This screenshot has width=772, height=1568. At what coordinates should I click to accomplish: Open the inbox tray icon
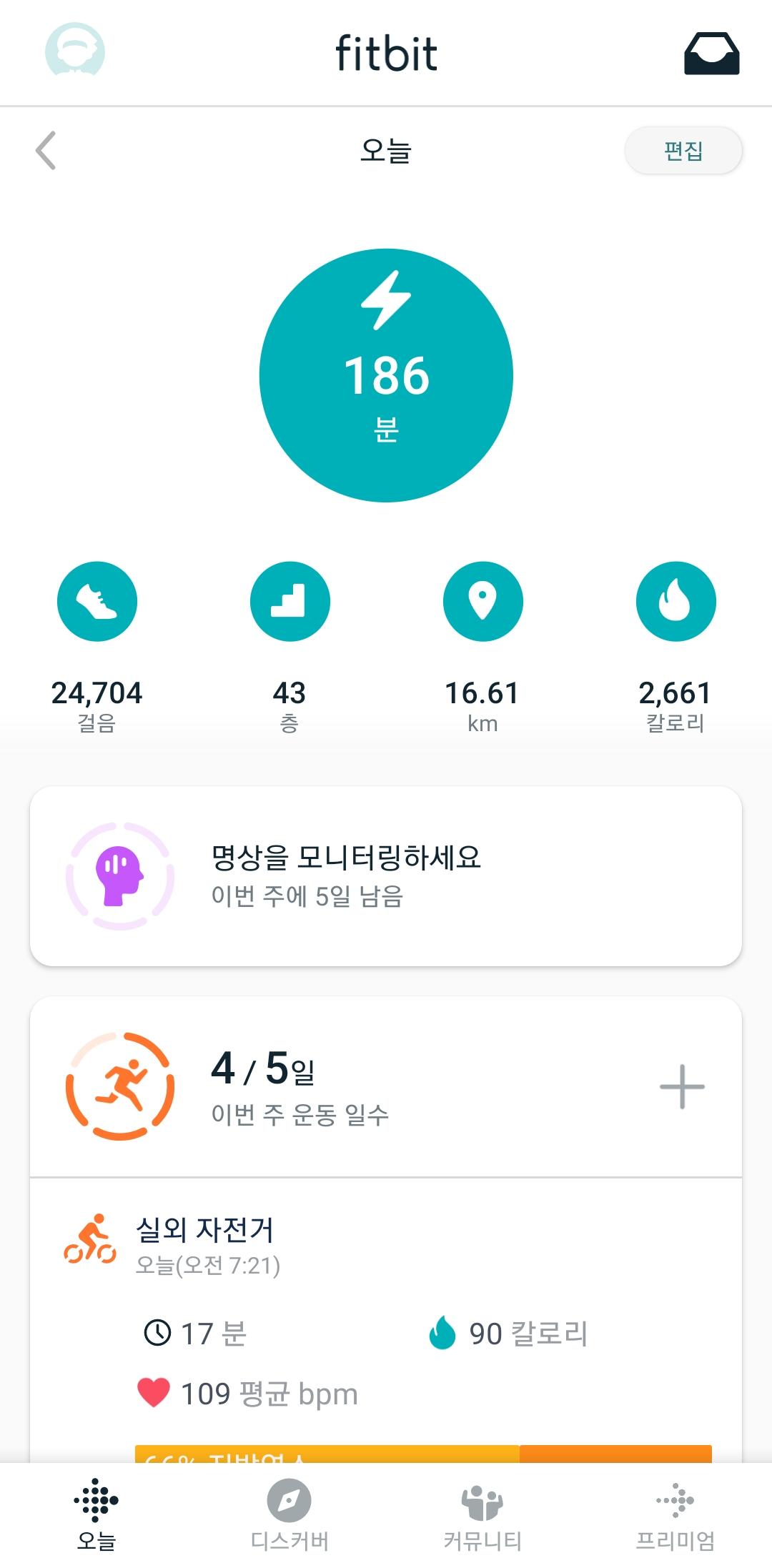tap(711, 54)
